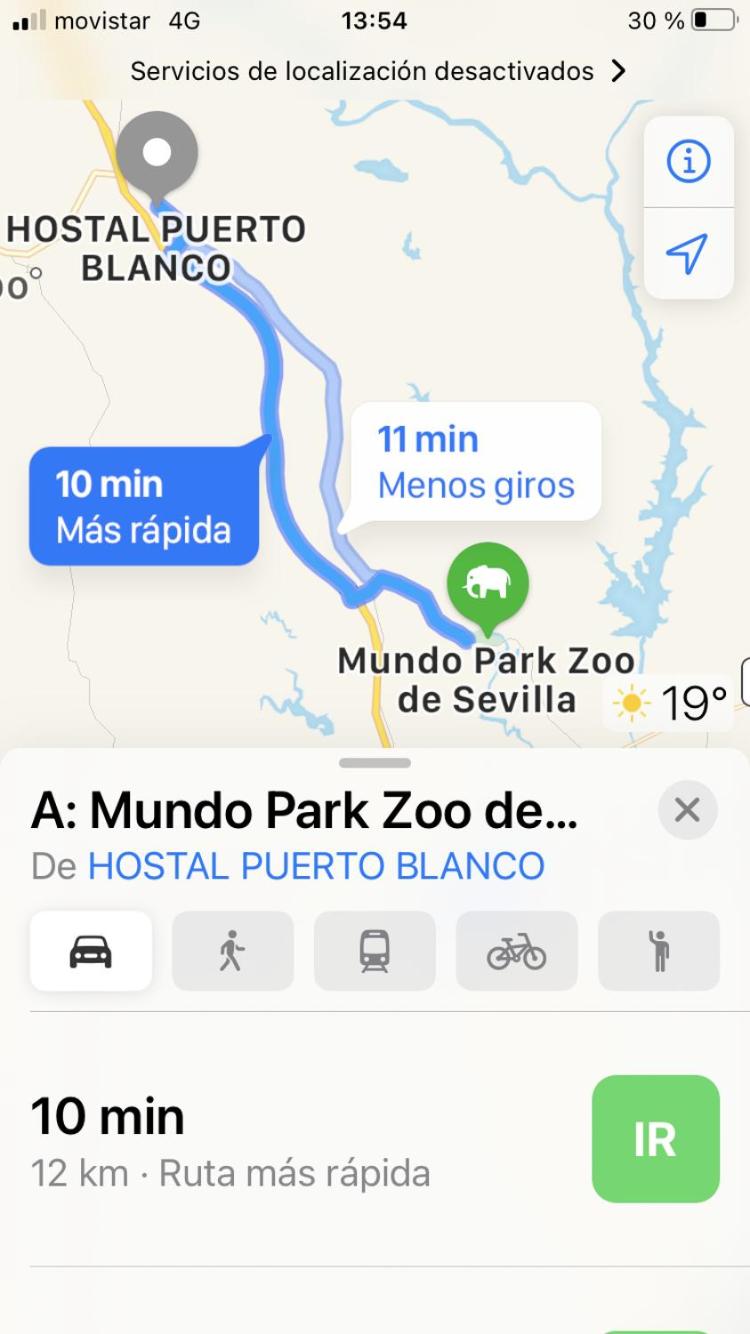Switch to cycling directions
Screen dimensions: 750x1334
coord(517,951)
